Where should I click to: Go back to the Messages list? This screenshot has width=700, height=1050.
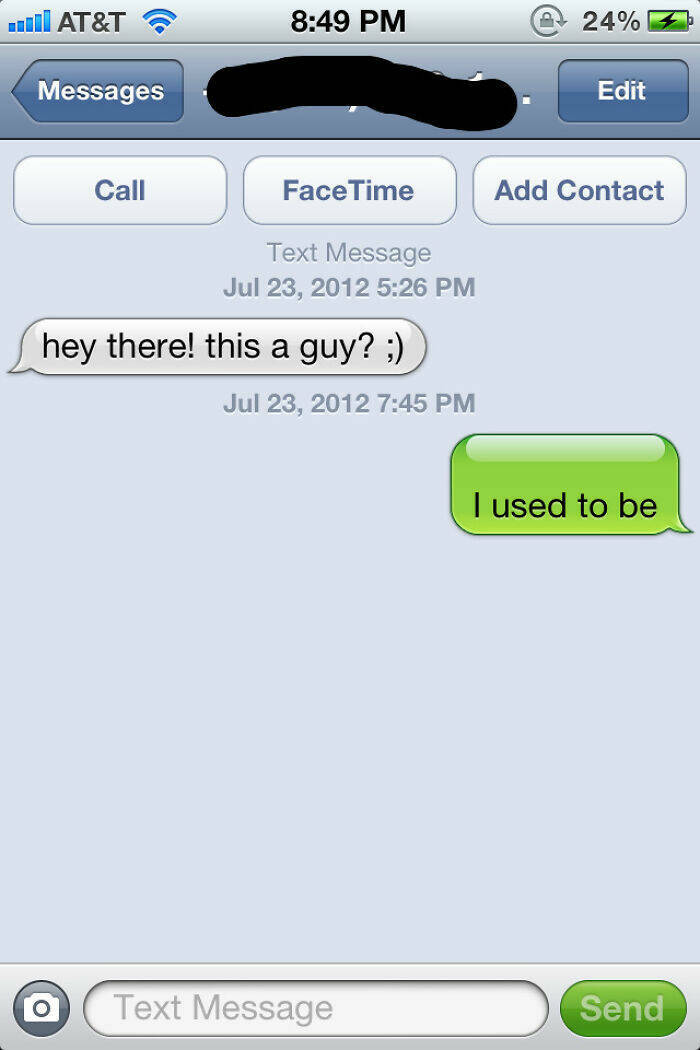98,91
